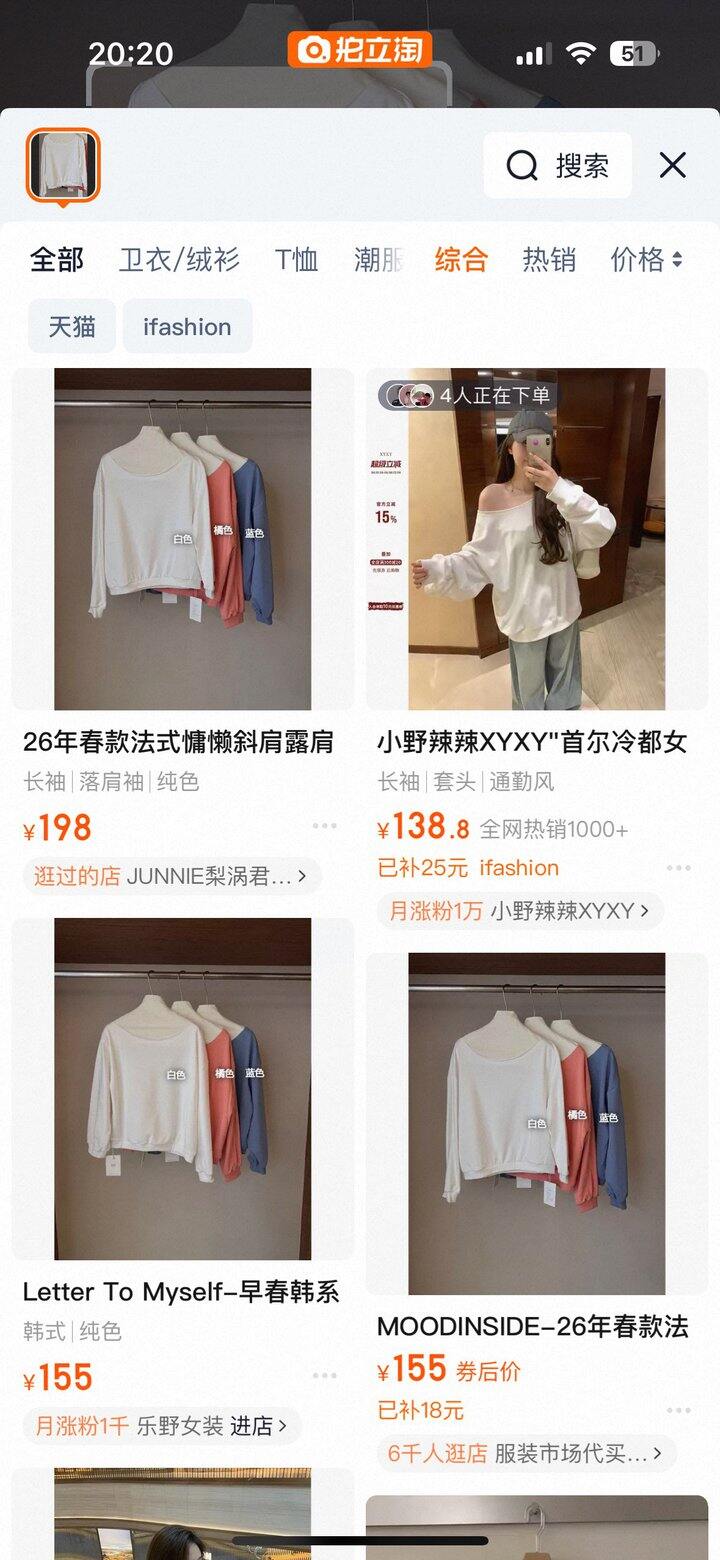Screen dimensions: 720x1560
Task: Sort results by 综合
Action: pos(461,260)
